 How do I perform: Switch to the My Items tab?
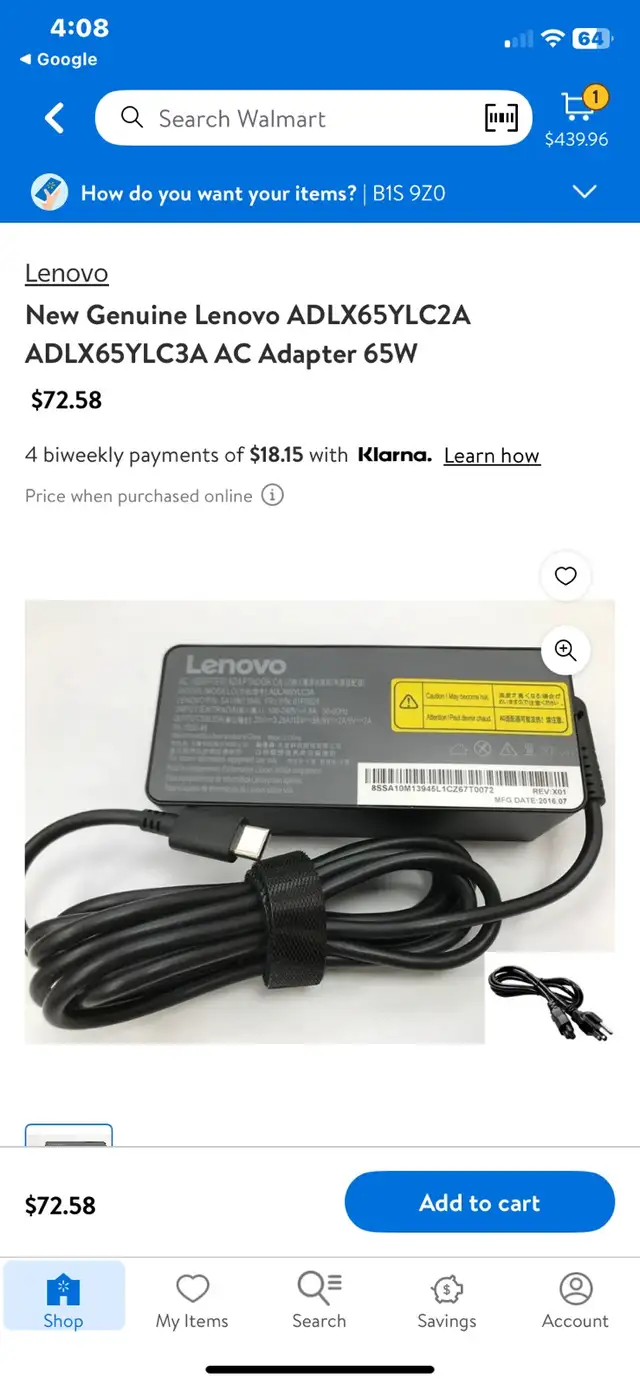coord(192,1300)
